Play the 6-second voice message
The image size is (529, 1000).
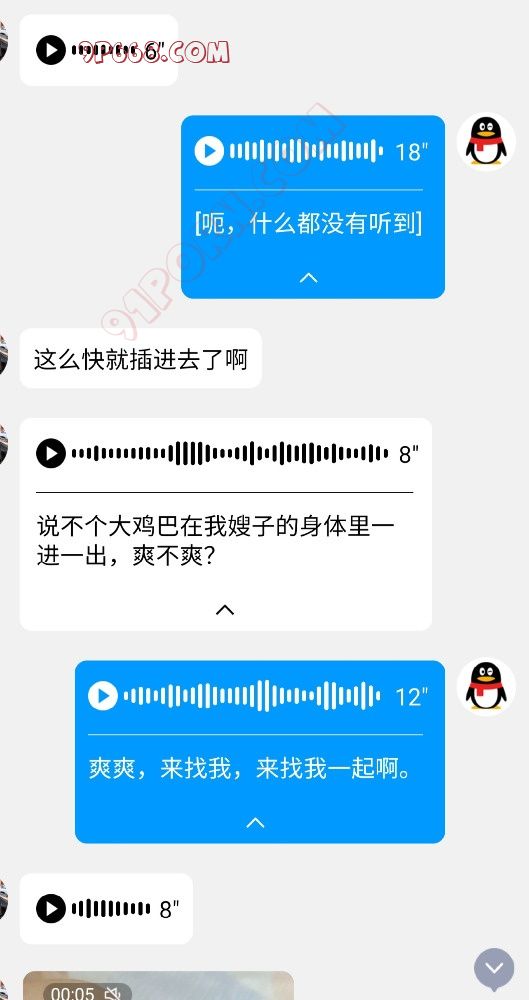[51, 50]
